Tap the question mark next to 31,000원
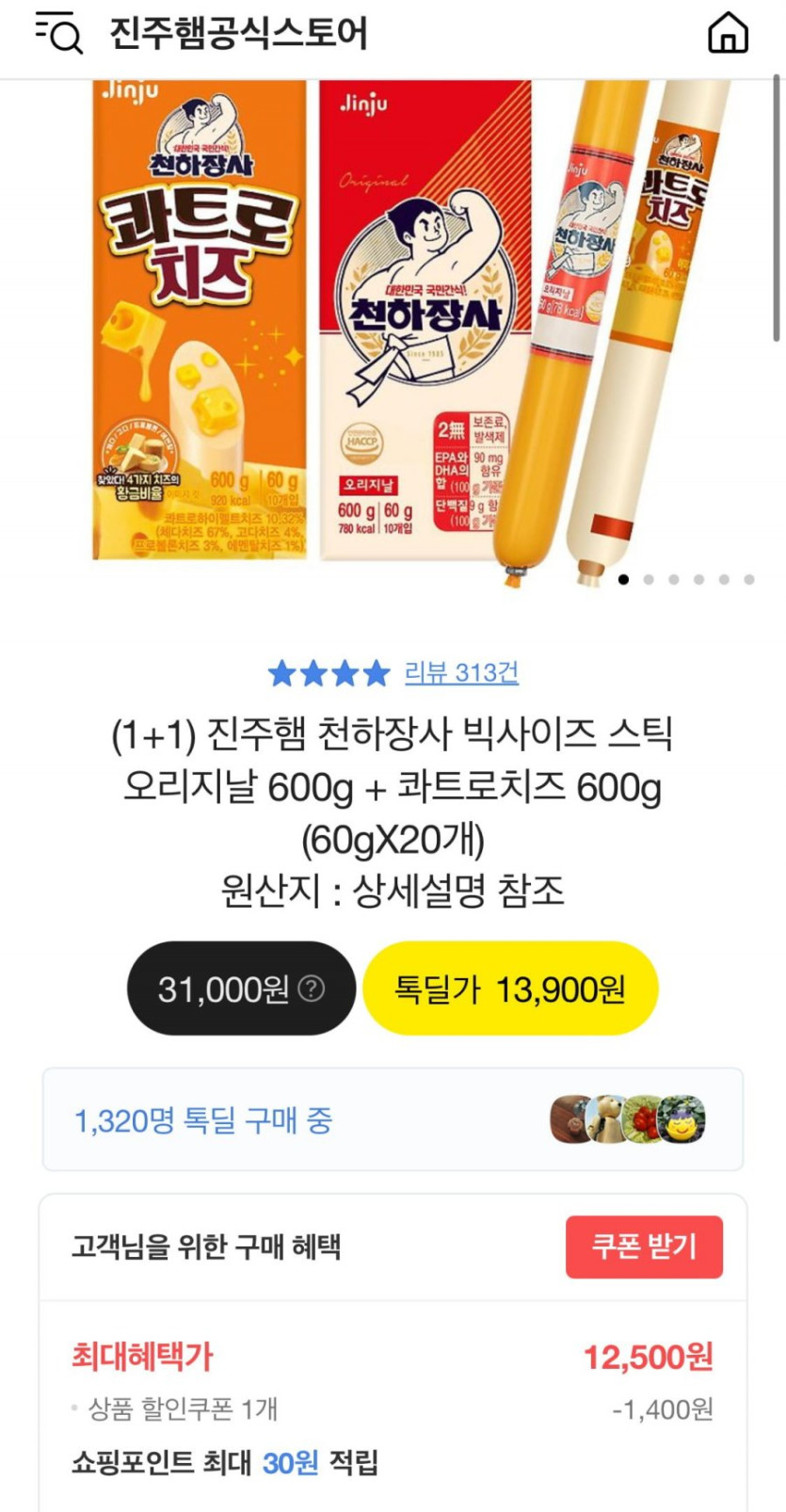 (x=311, y=989)
